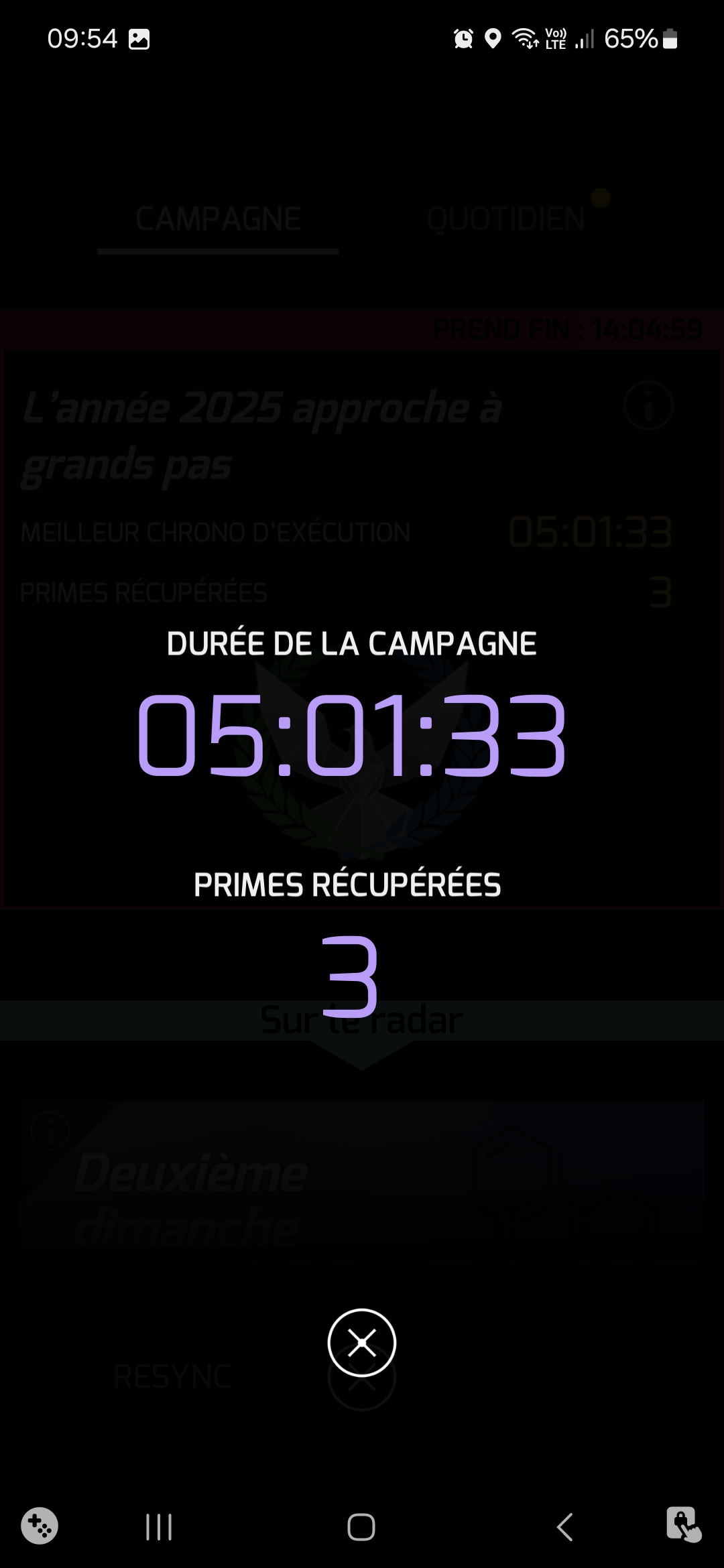Image resolution: width=724 pixels, height=1568 pixels.
Task: Close the campaign duration overlay
Action: pos(361,1342)
